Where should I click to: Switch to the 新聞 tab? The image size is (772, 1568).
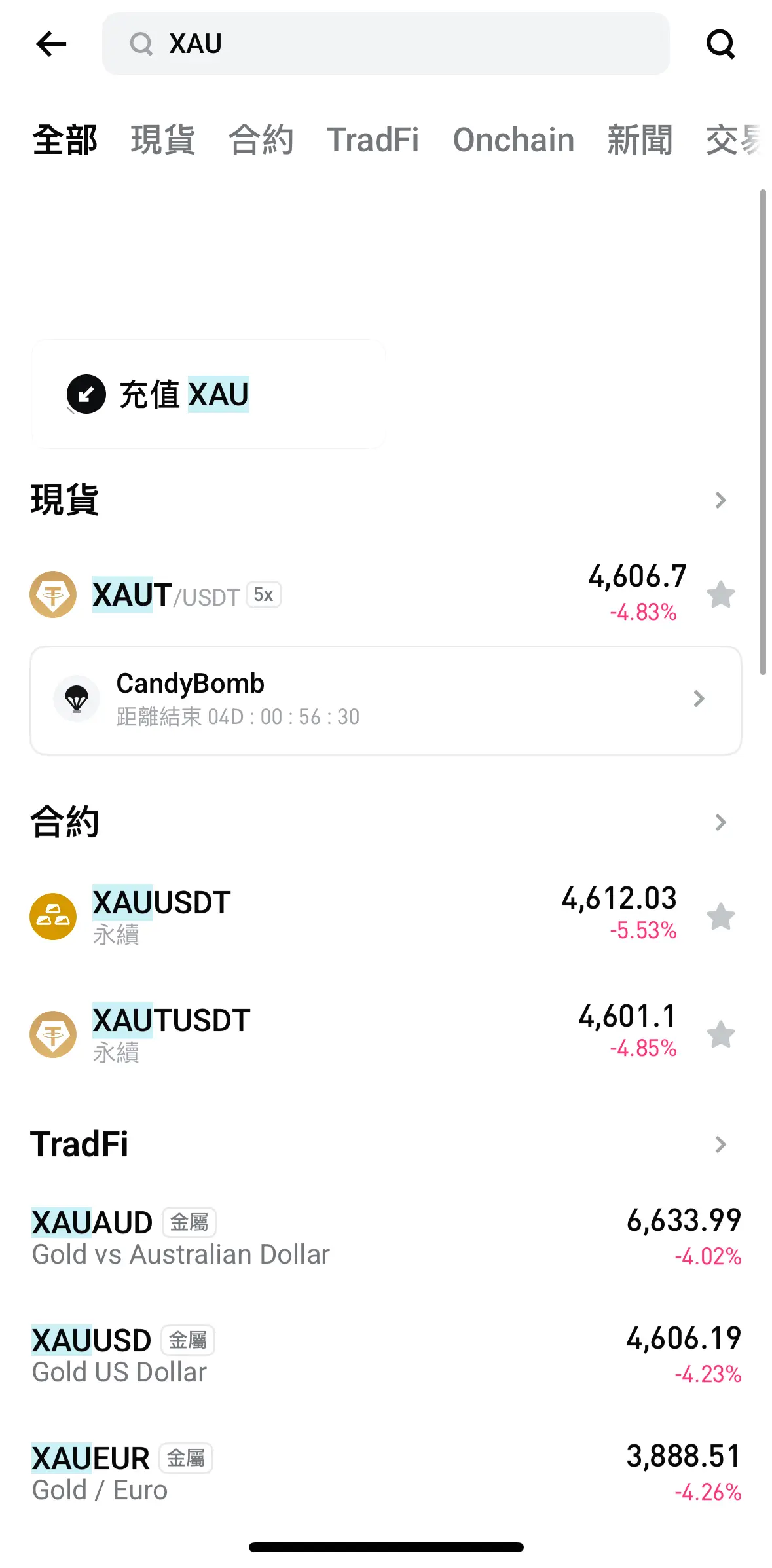[x=640, y=139]
